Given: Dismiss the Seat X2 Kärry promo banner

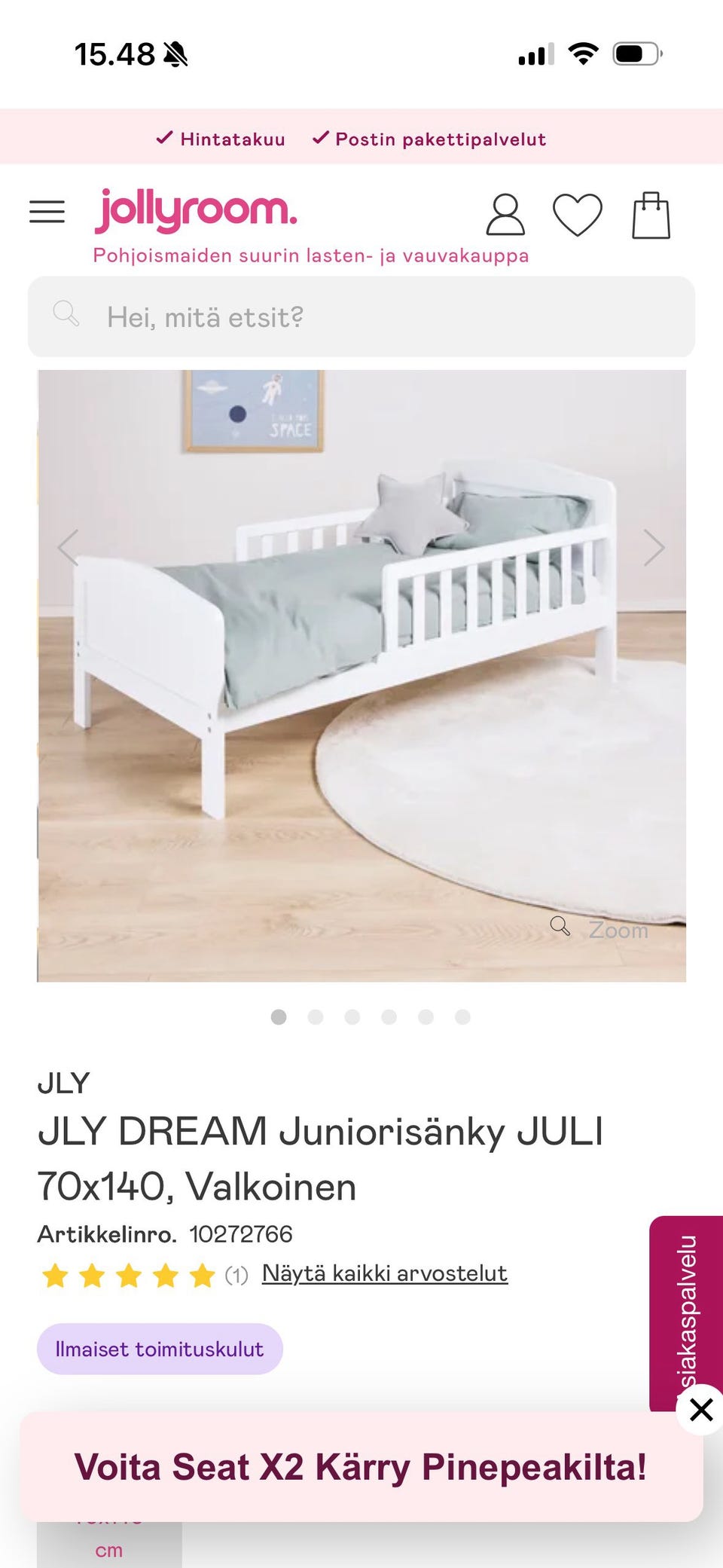Looking at the screenshot, I should (x=700, y=1409).
